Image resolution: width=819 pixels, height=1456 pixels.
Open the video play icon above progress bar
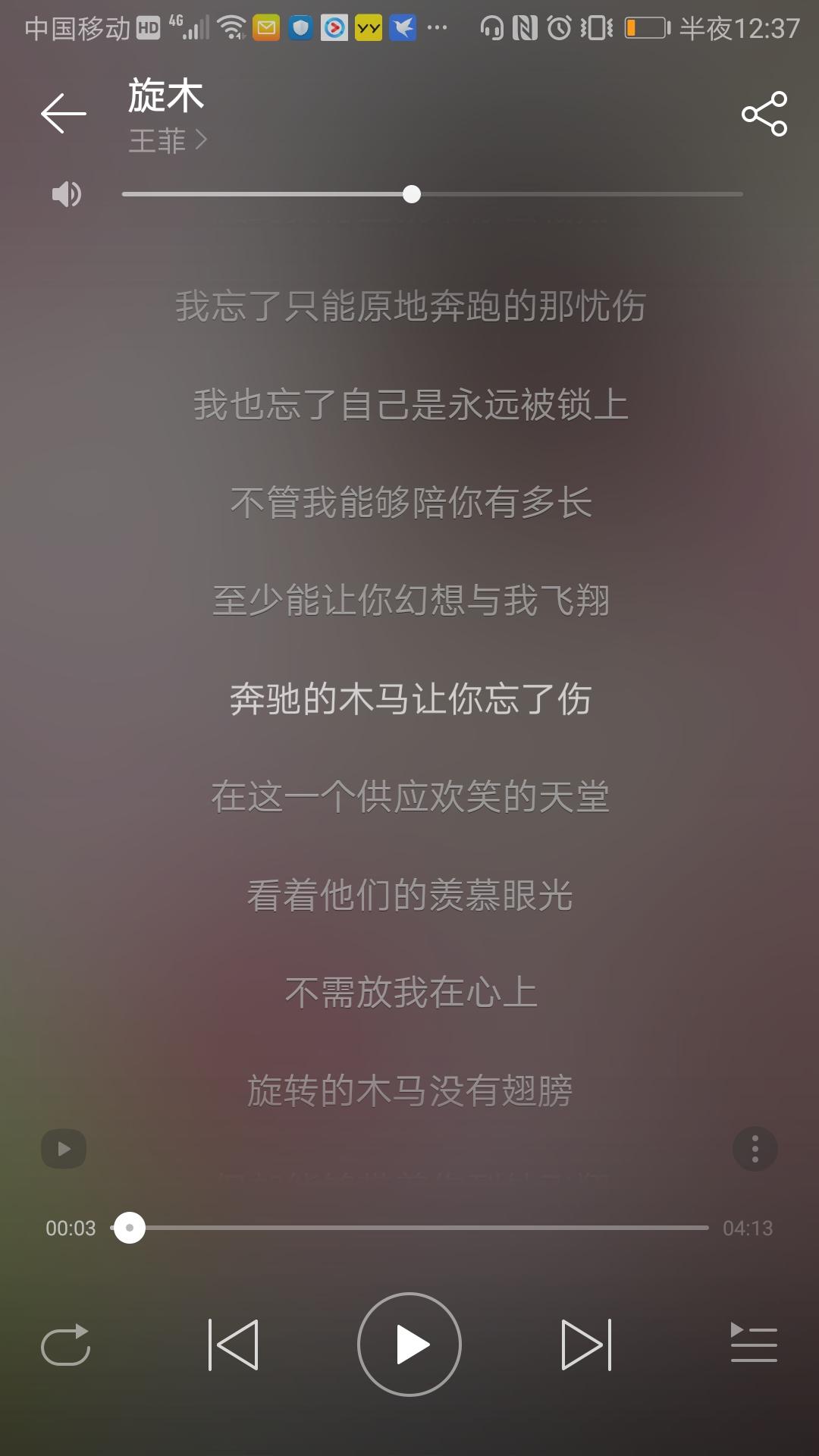[x=64, y=1149]
